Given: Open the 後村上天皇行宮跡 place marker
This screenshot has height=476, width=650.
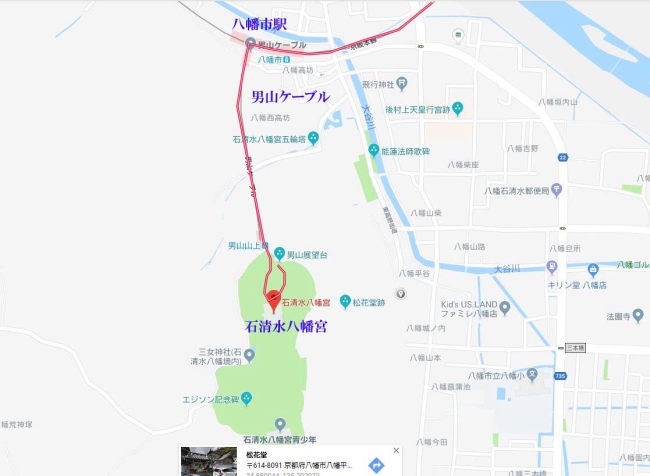Looking at the screenshot, I should coord(457,108).
